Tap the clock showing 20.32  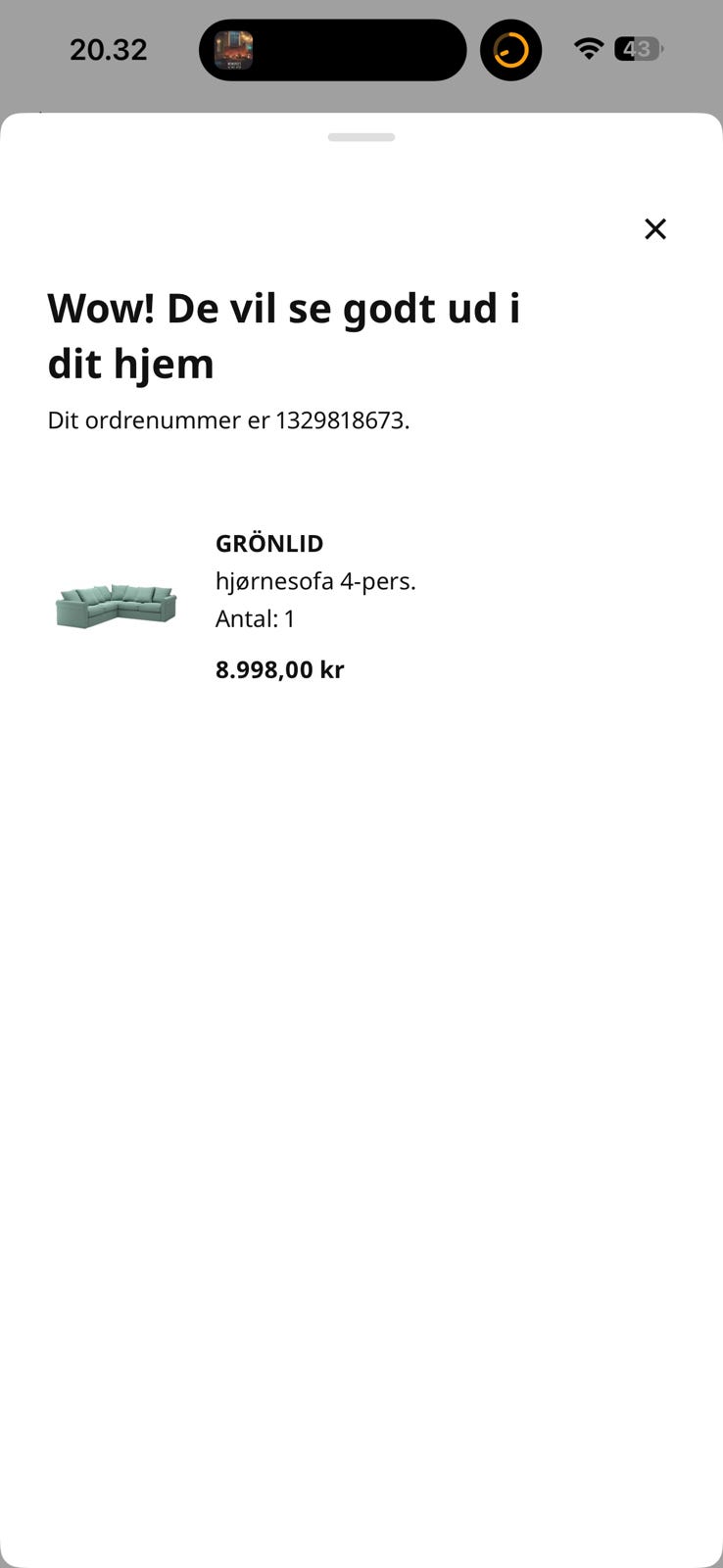108,49
